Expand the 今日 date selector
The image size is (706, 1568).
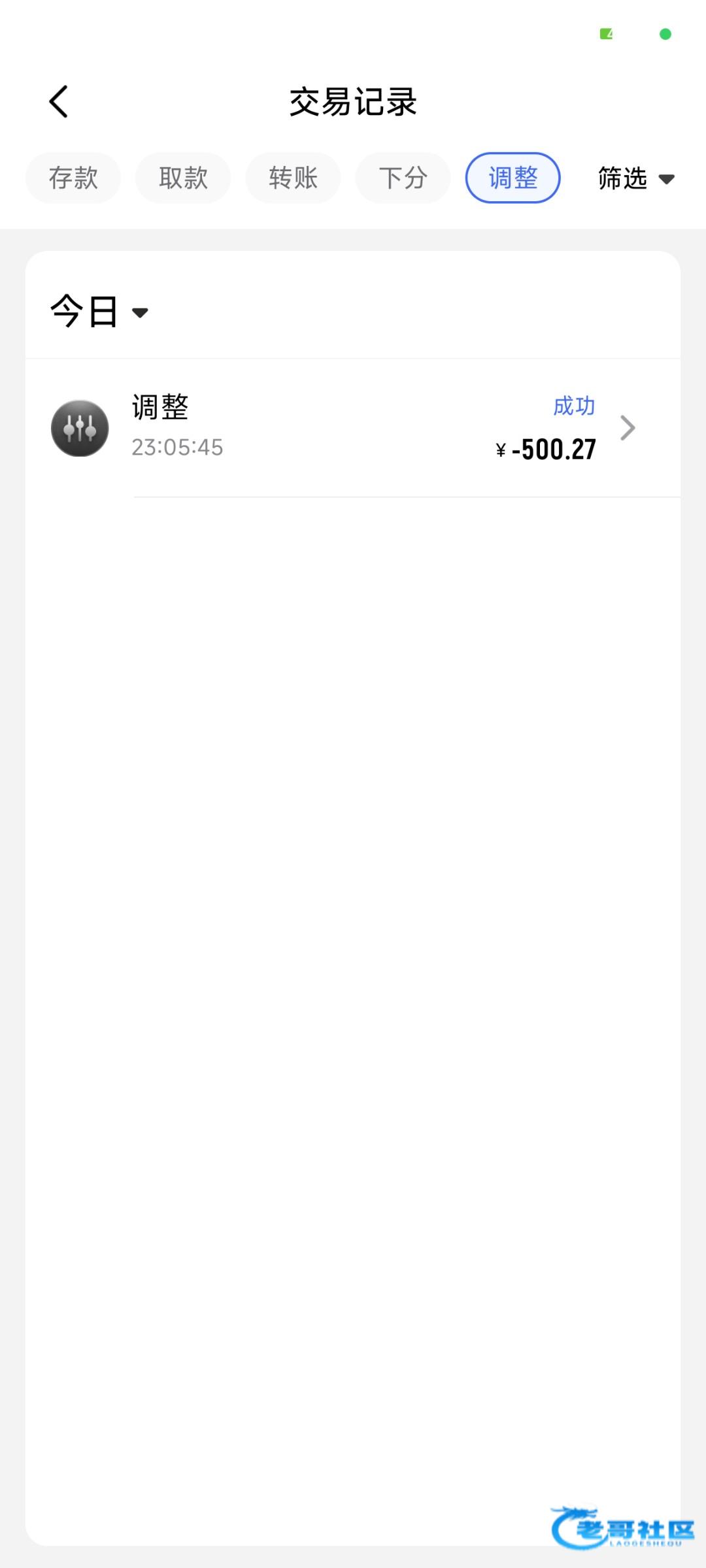click(x=99, y=311)
